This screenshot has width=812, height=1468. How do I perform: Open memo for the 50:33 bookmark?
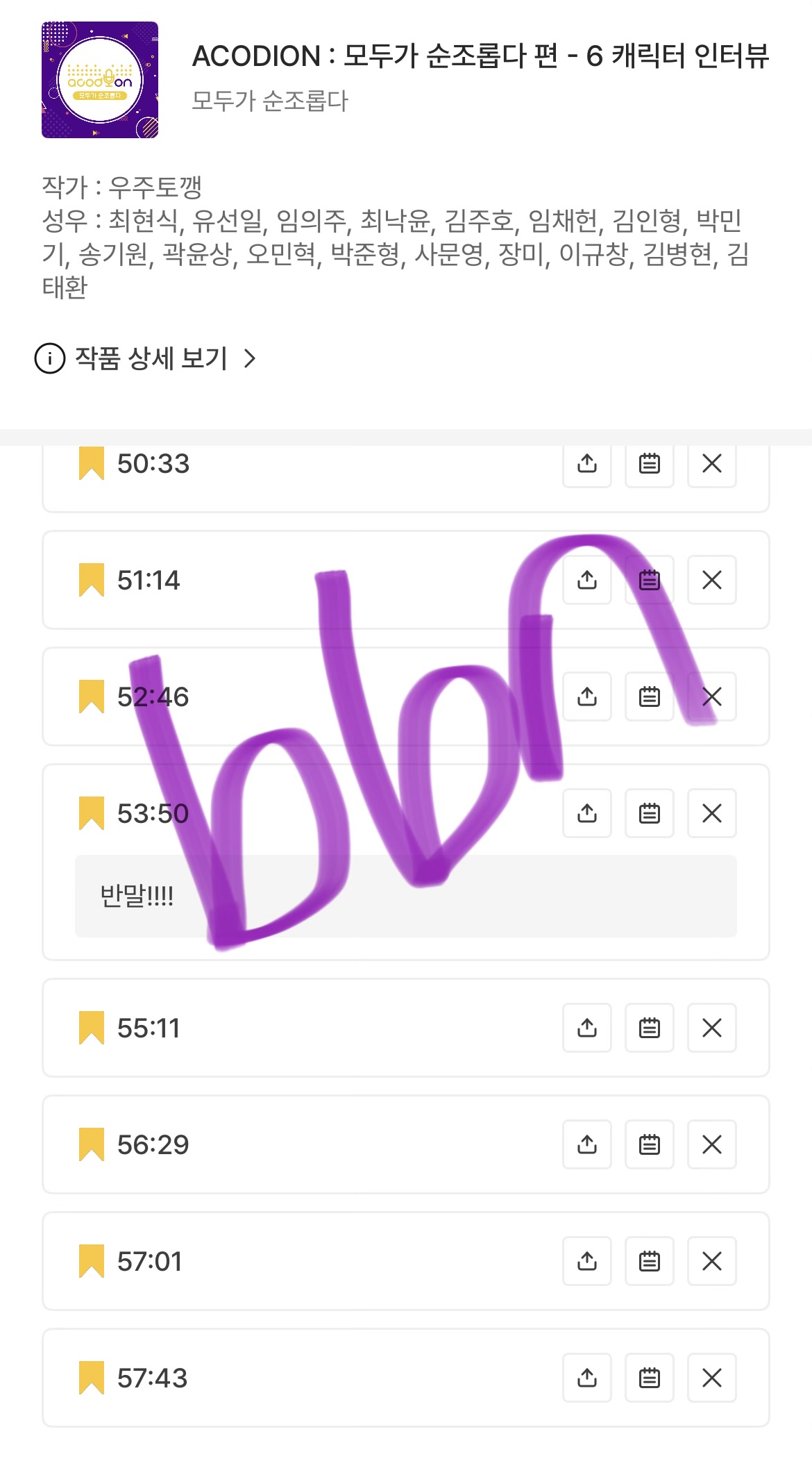[x=650, y=463]
